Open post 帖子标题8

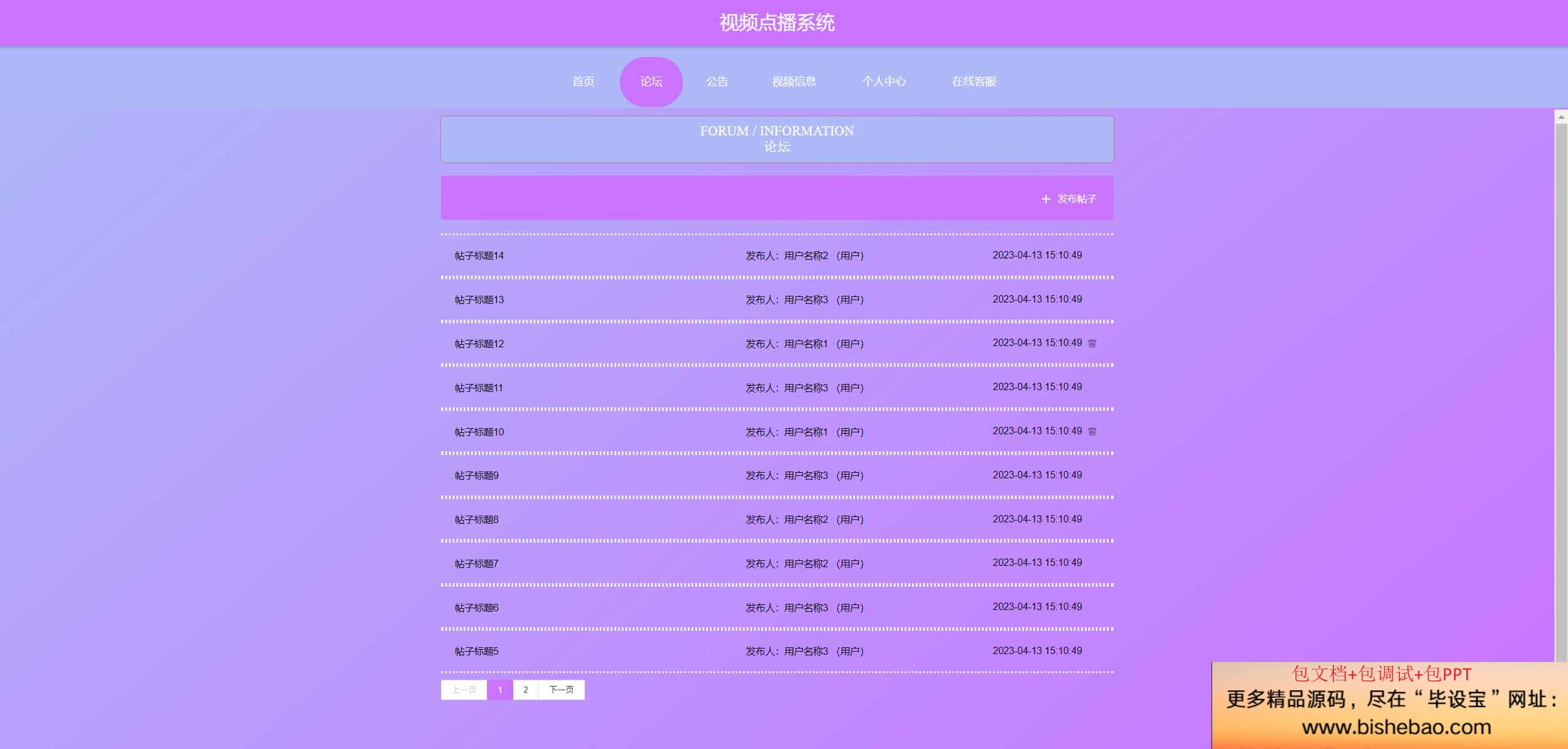(x=477, y=520)
